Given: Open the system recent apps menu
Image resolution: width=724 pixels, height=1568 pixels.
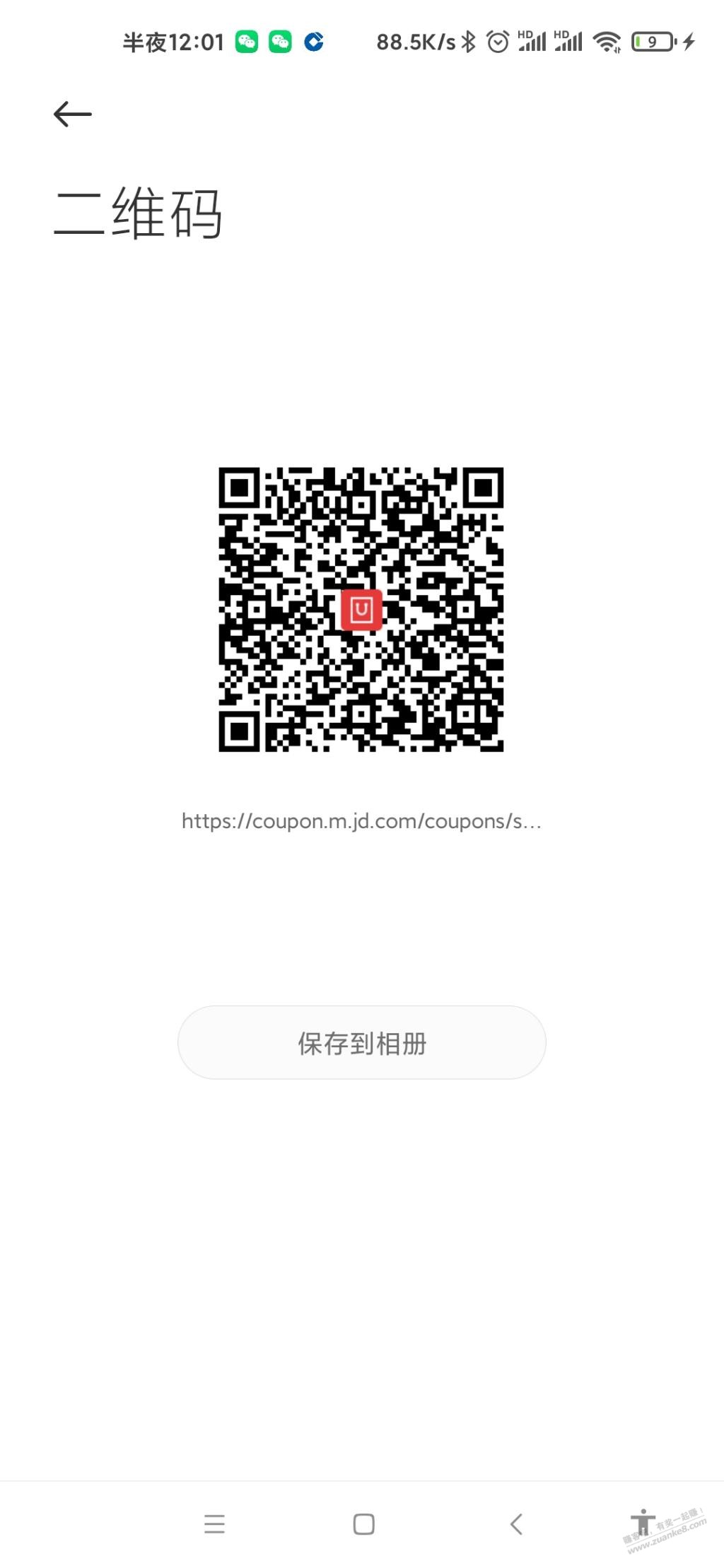Looking at the screenshot, I should (214, 1523).
